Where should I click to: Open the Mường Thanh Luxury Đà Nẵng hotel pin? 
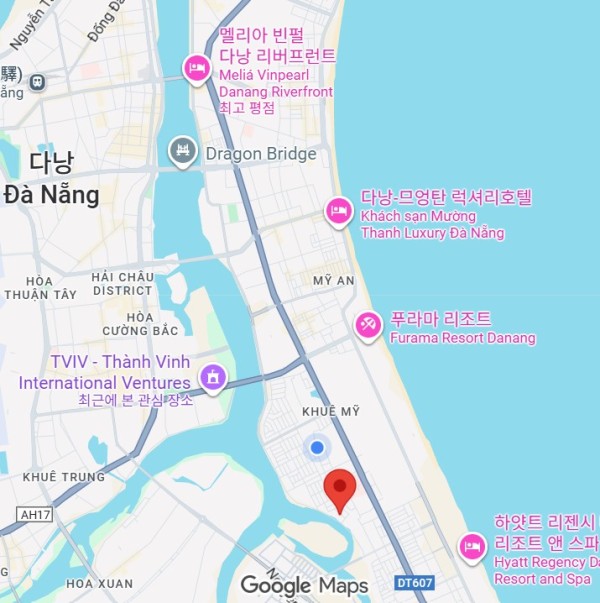click(339, 211)
